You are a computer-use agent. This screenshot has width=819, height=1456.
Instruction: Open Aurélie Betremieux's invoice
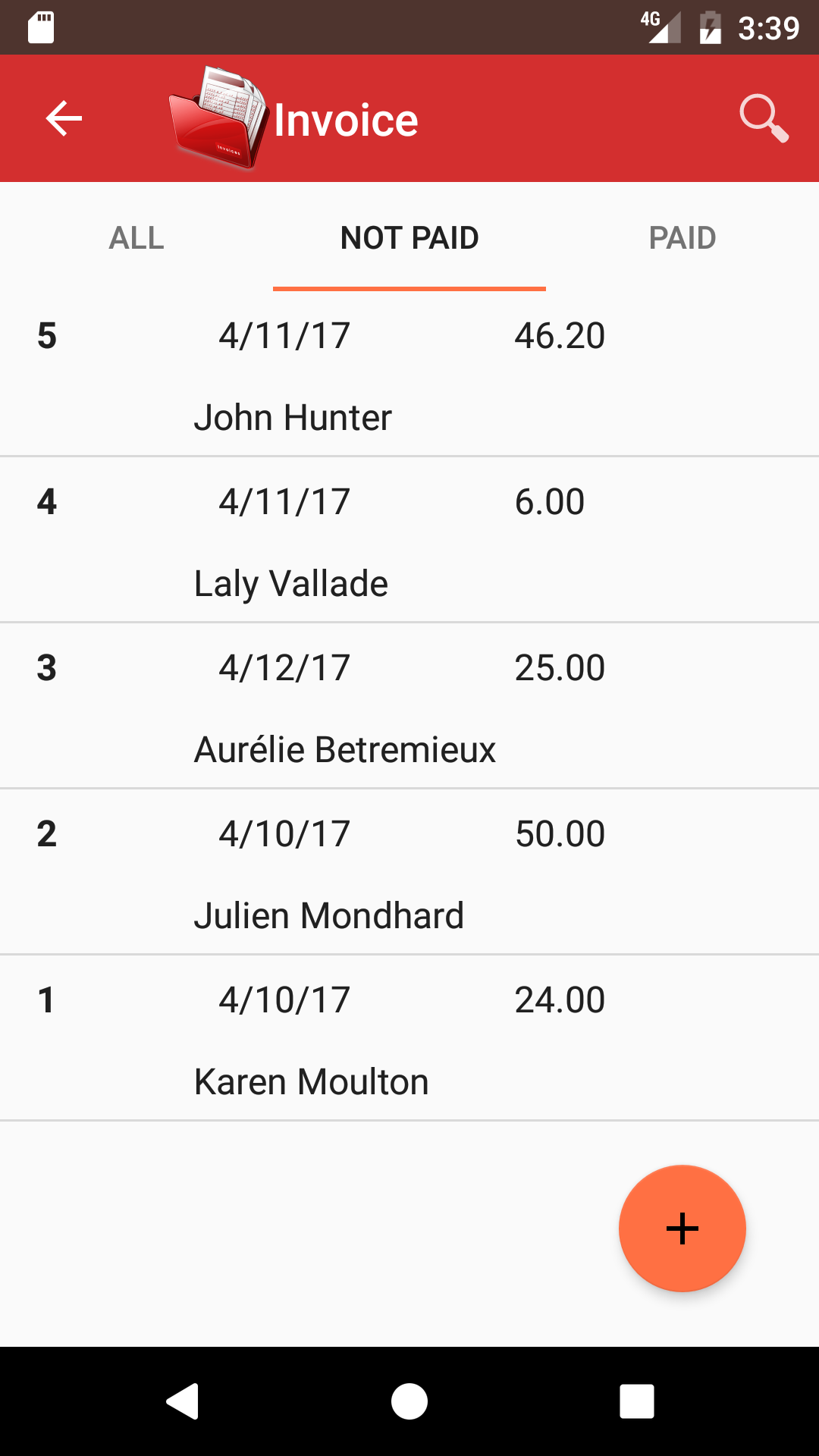pyautogui.click(x=409, y=707)
